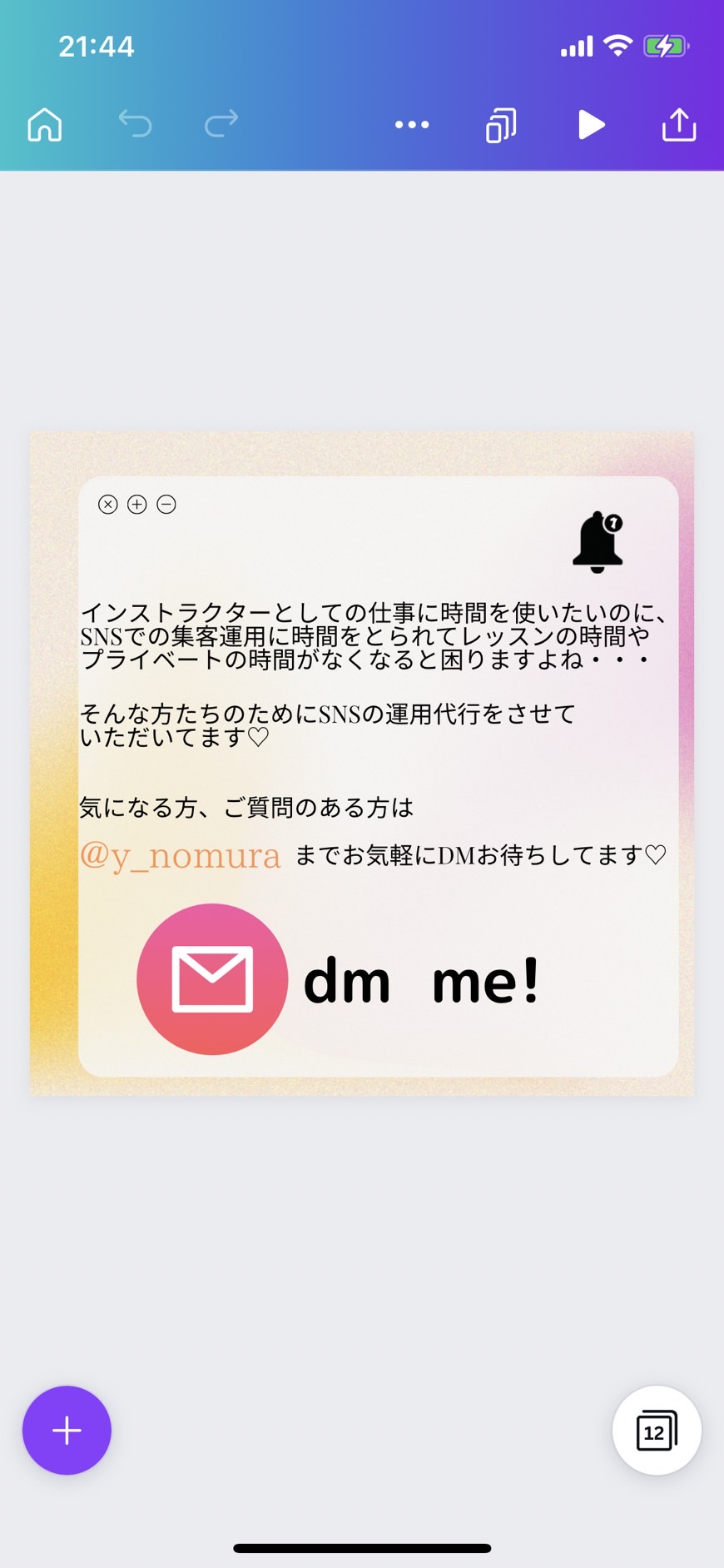Share or export the design
This screenshot has height=1568, width=724.
coord(679,124)
